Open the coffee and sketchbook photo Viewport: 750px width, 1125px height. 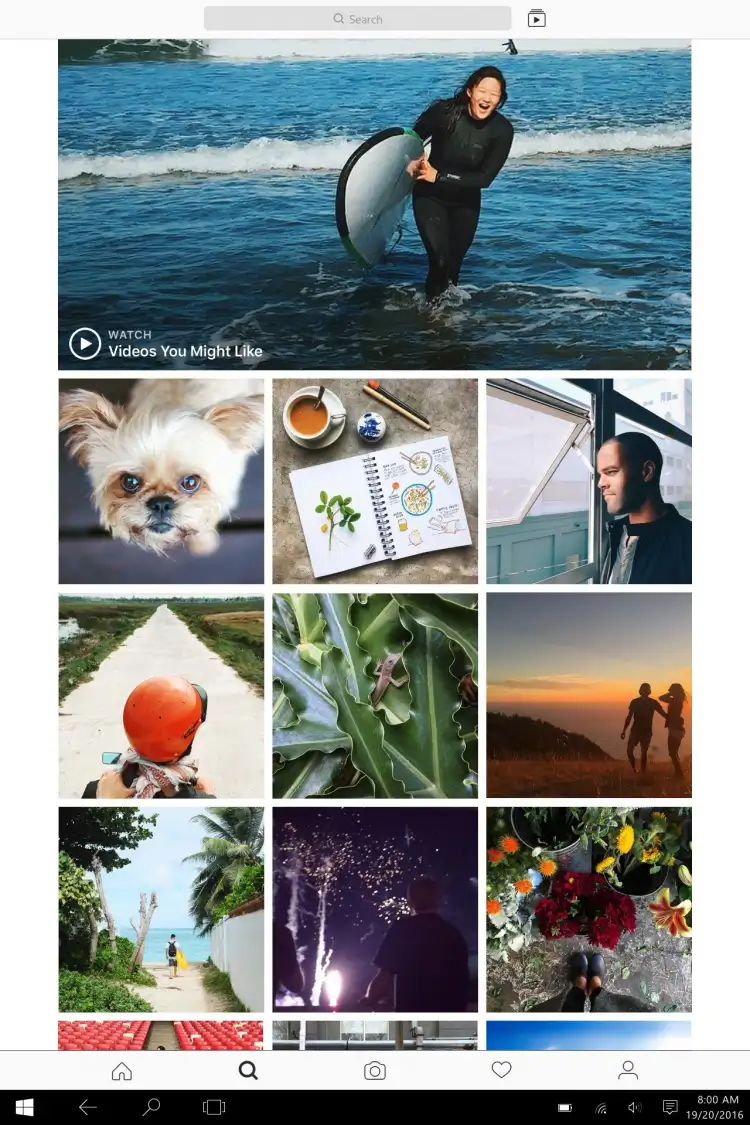tap(375, 481)
